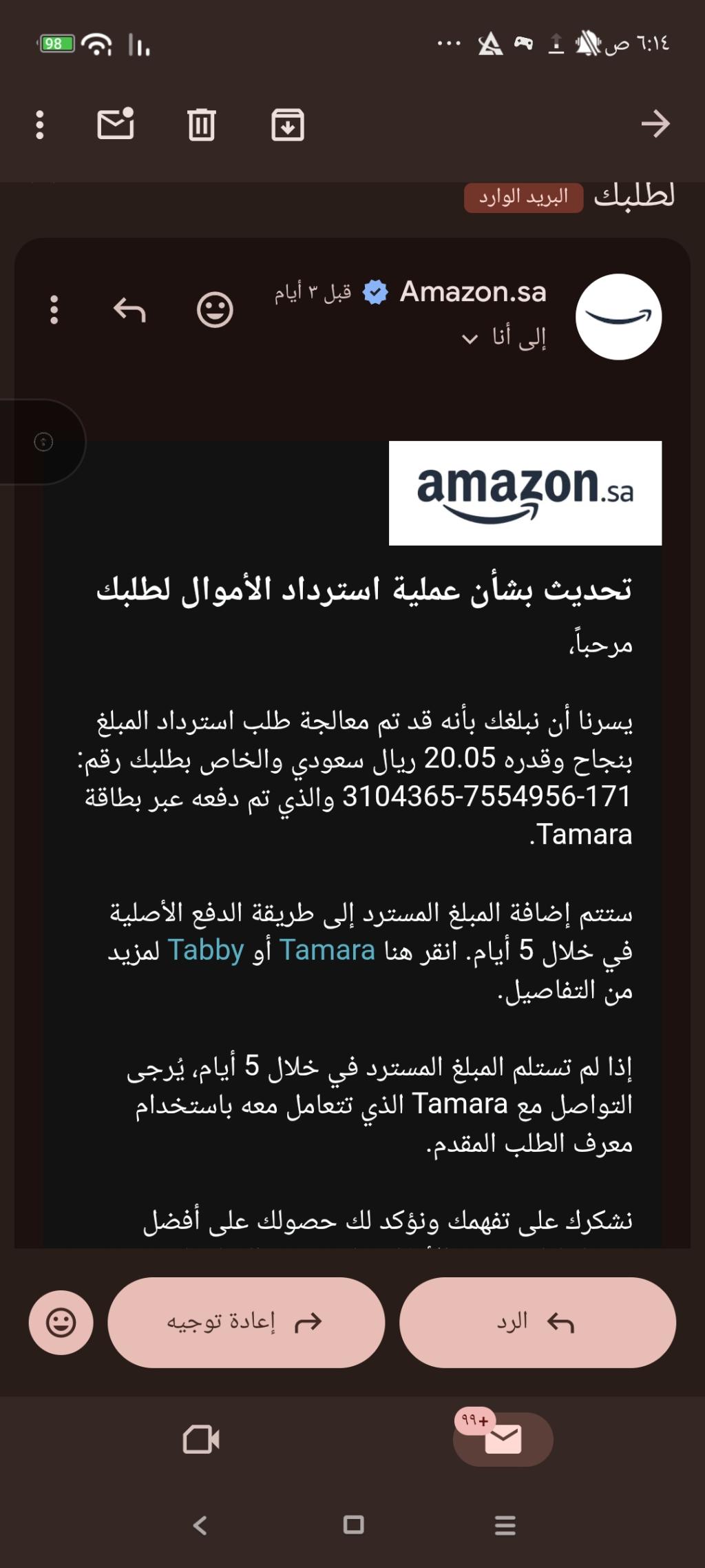
Task: Switch to the Mail tab
Action: click(503, 1439)
